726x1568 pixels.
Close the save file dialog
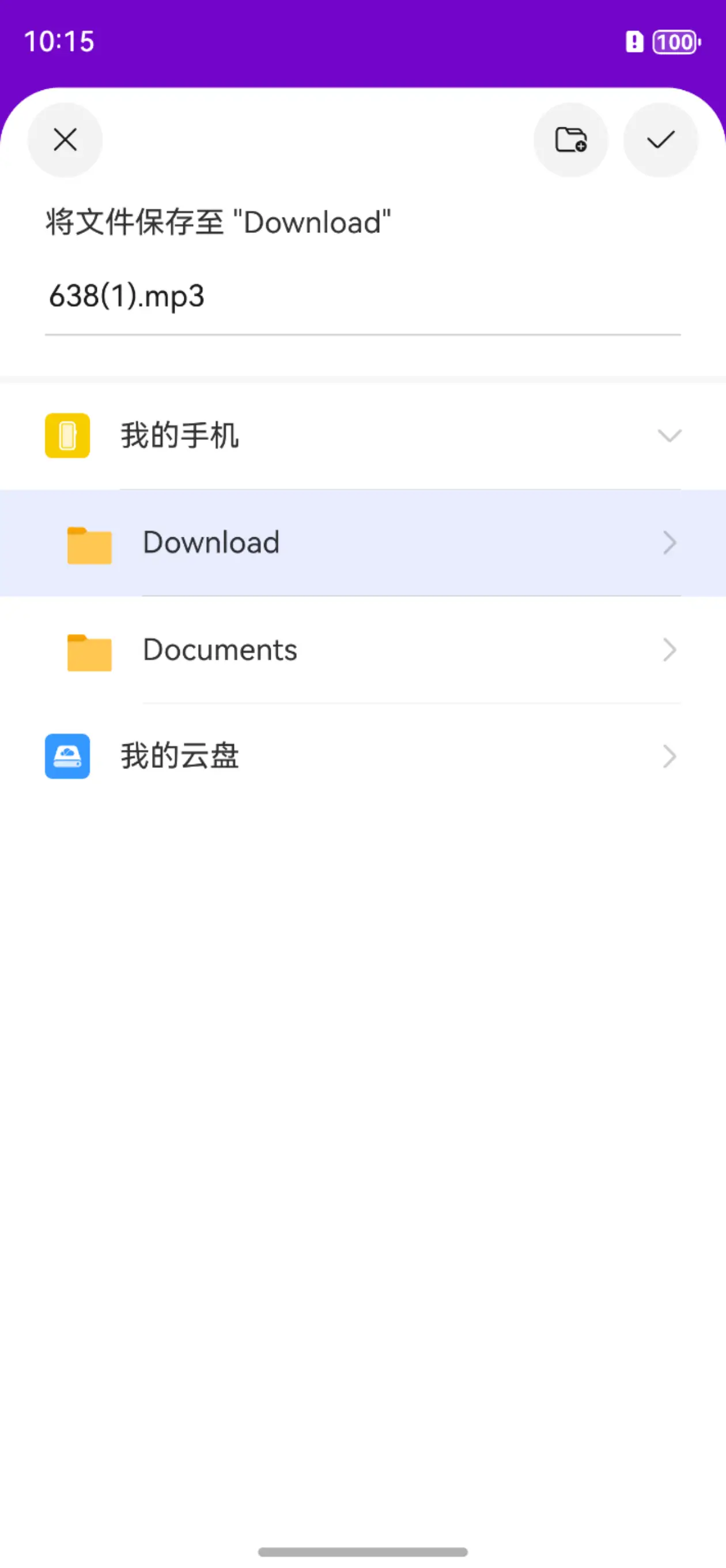[65, 140]
